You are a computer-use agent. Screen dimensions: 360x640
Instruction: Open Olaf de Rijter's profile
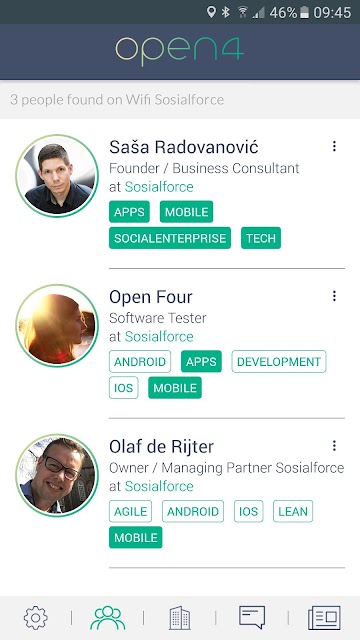point(161,447)
